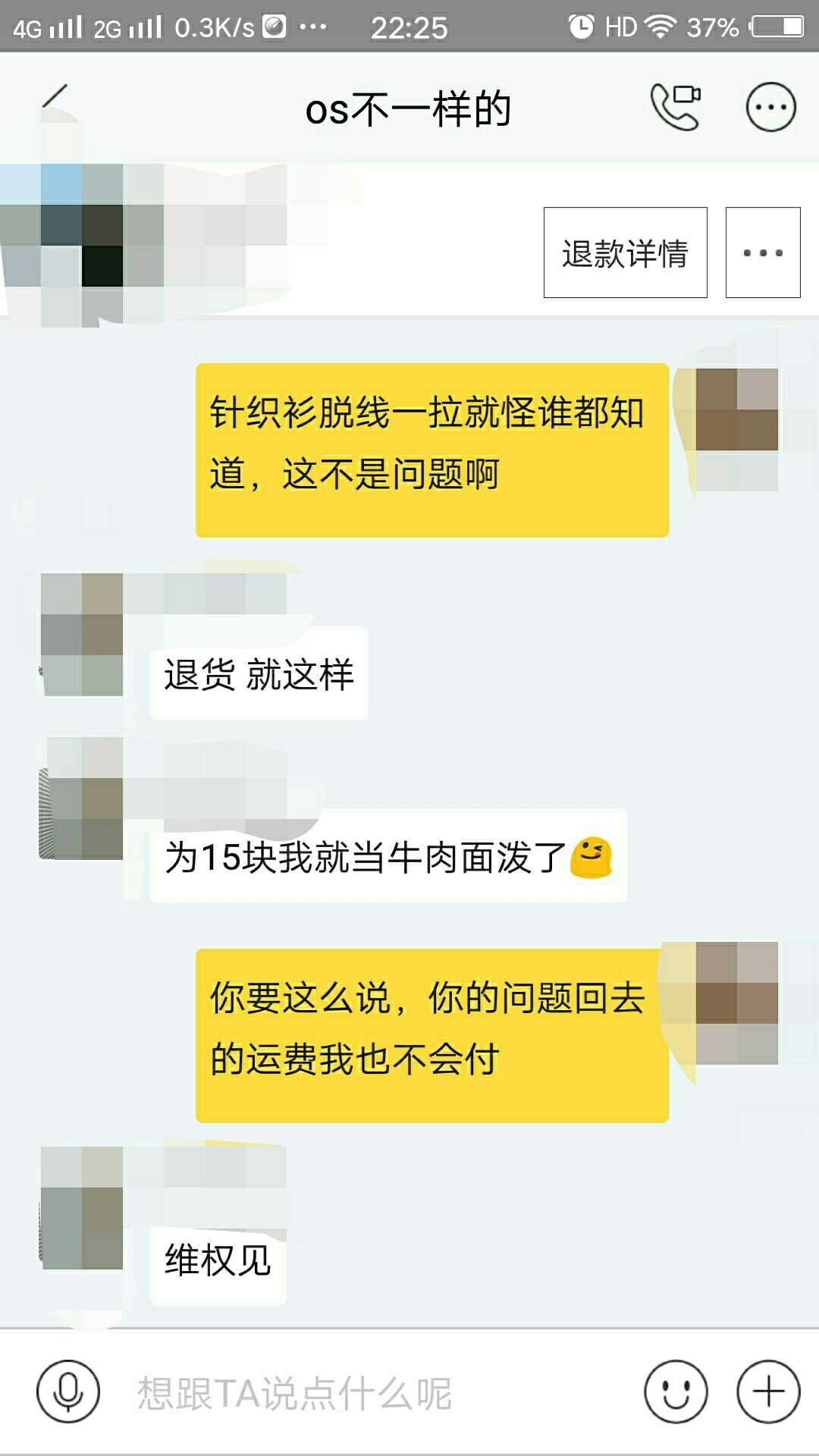Open the plus attachment menu
Screen dimensions: 819x1456
768,1392
